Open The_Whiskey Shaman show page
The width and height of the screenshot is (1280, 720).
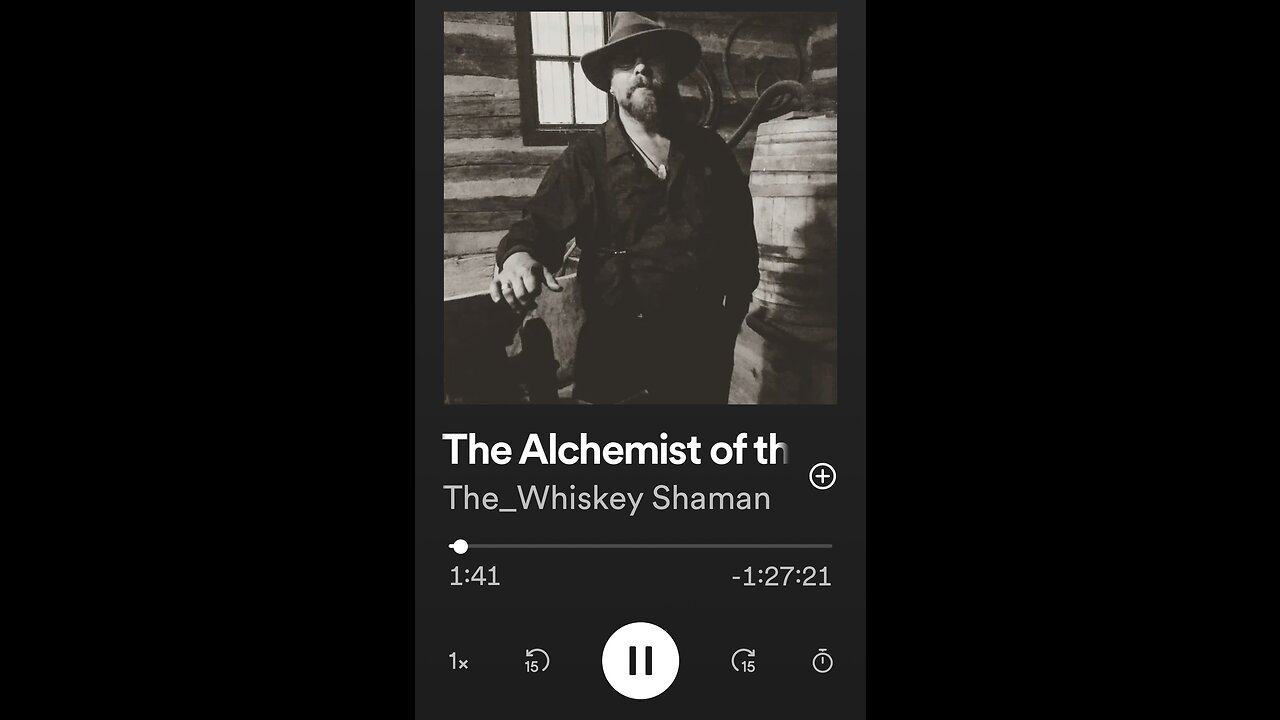(606, 498)
